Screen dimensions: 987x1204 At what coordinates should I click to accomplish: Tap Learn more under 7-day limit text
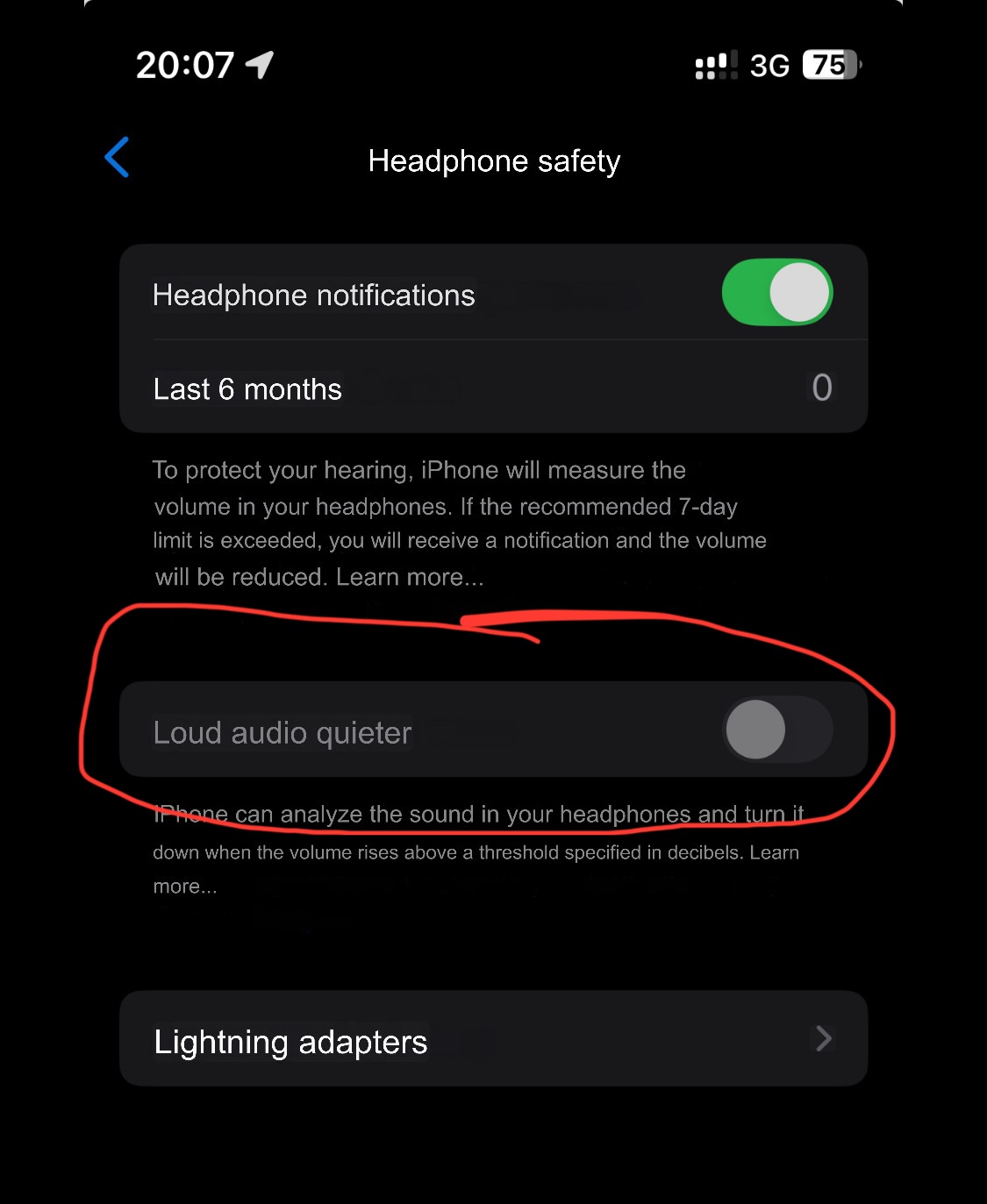coord(409,577)
